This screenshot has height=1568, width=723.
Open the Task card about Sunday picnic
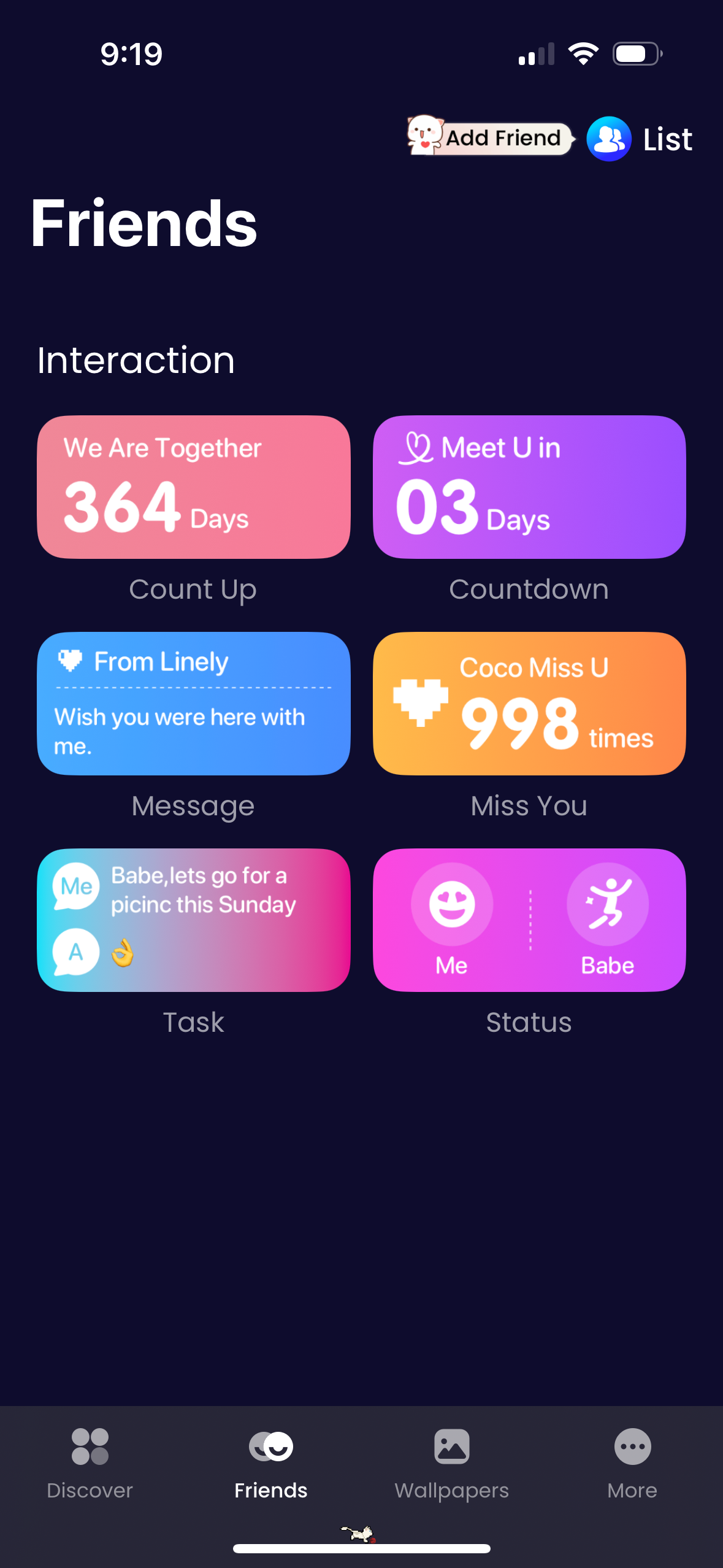click(193, 918)
